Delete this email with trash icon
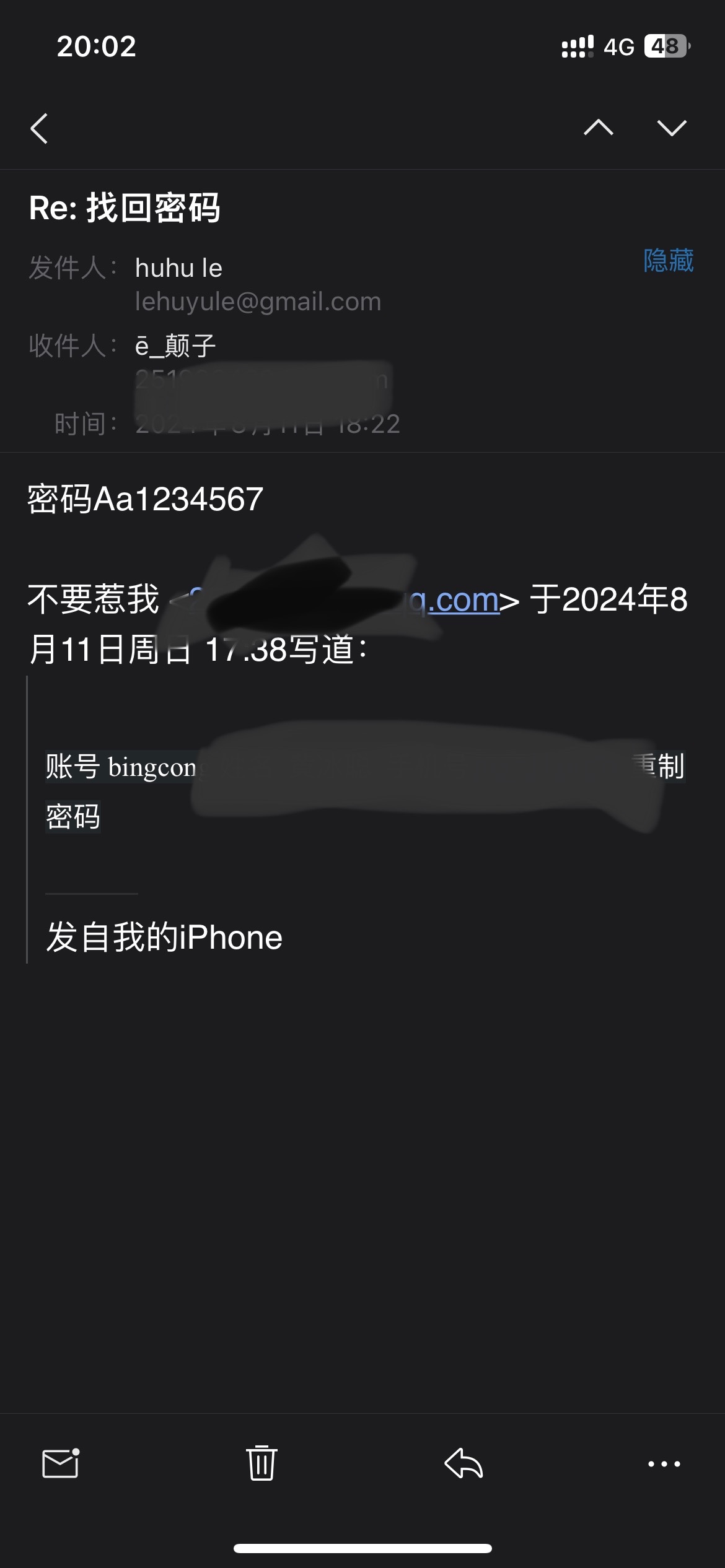The height and width of the screenshot is (1568, 725). coord(261,1464)
